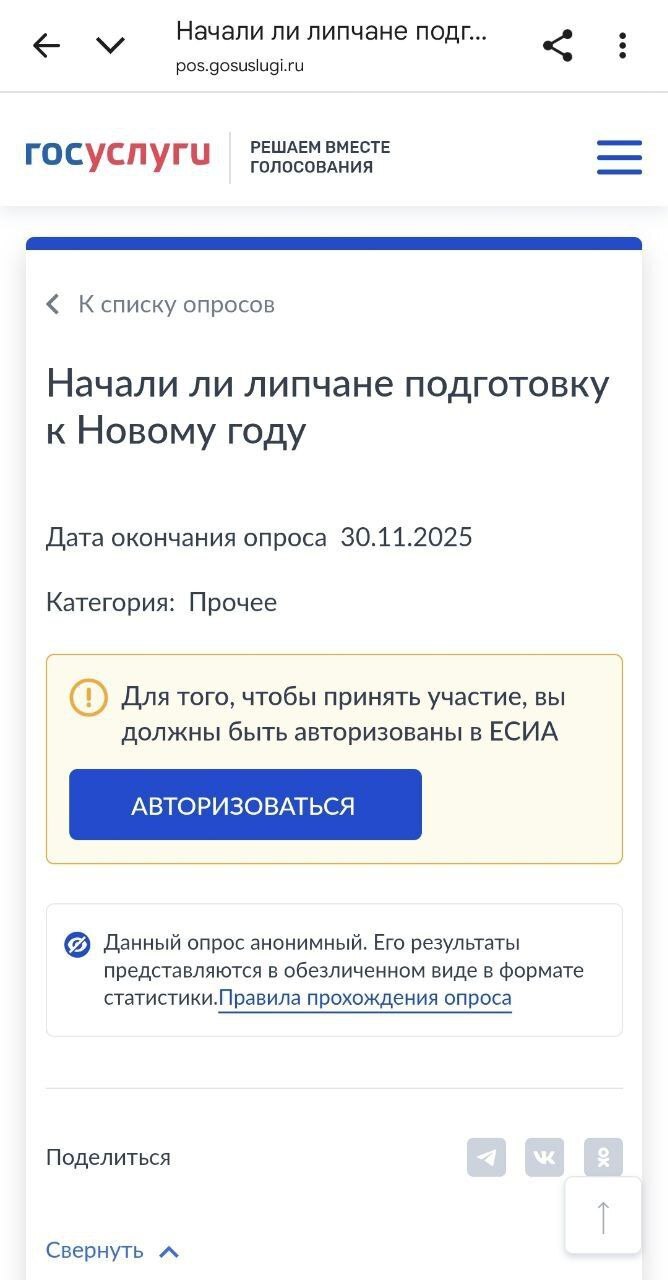
Task: Open the Госуслуги hamburger menu
Action: point(619,157)
